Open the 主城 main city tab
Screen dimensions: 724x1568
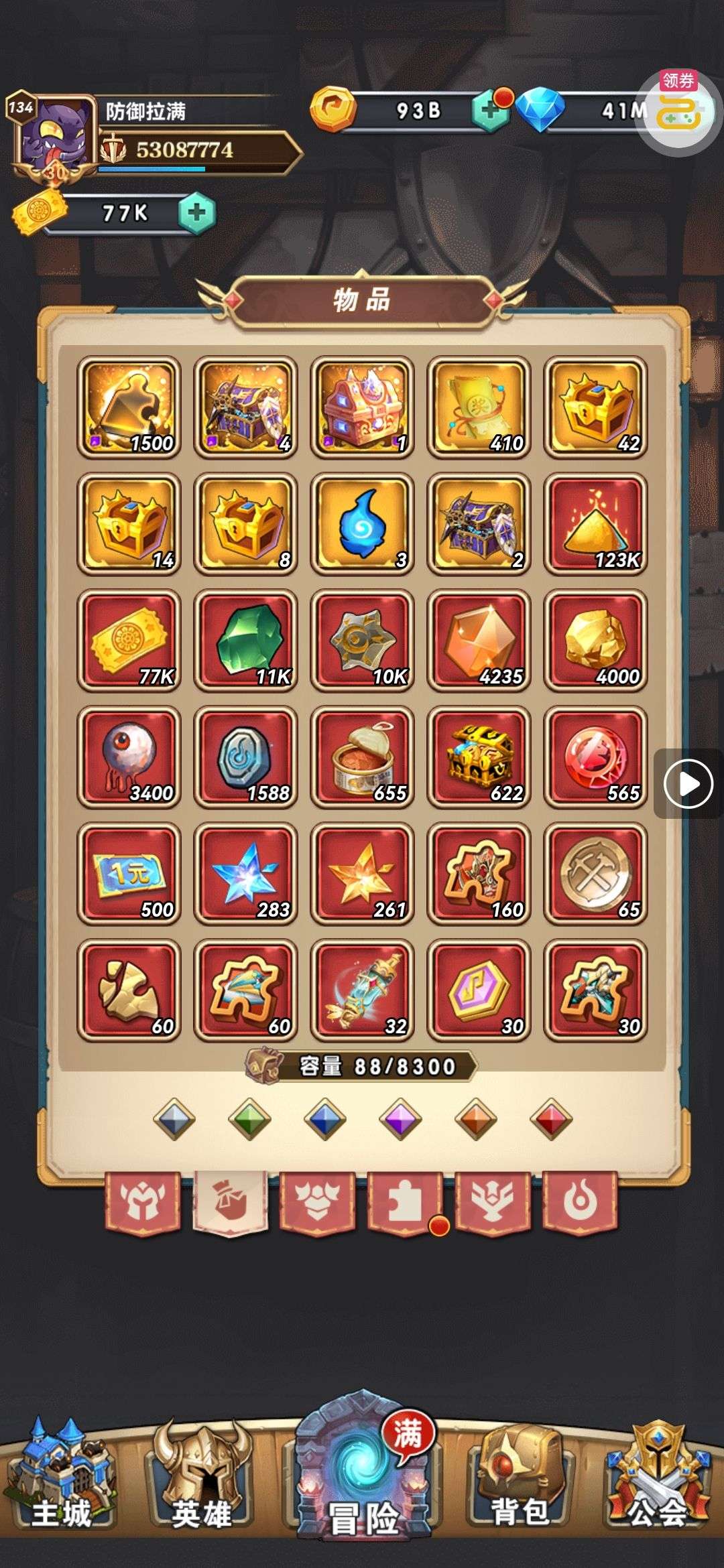tap(60, 1478)
